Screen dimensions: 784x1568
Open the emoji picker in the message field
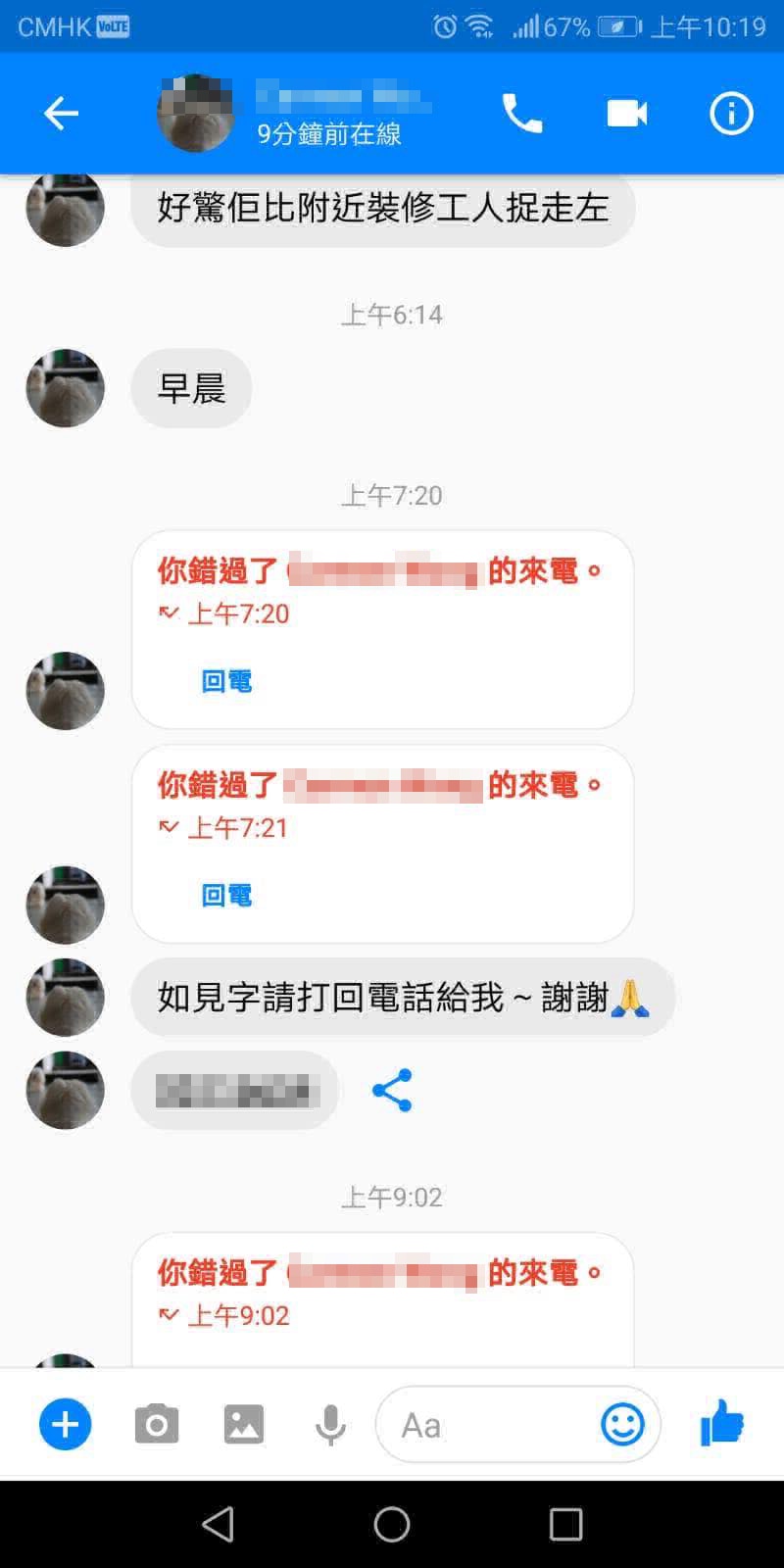coord(623,1425)
